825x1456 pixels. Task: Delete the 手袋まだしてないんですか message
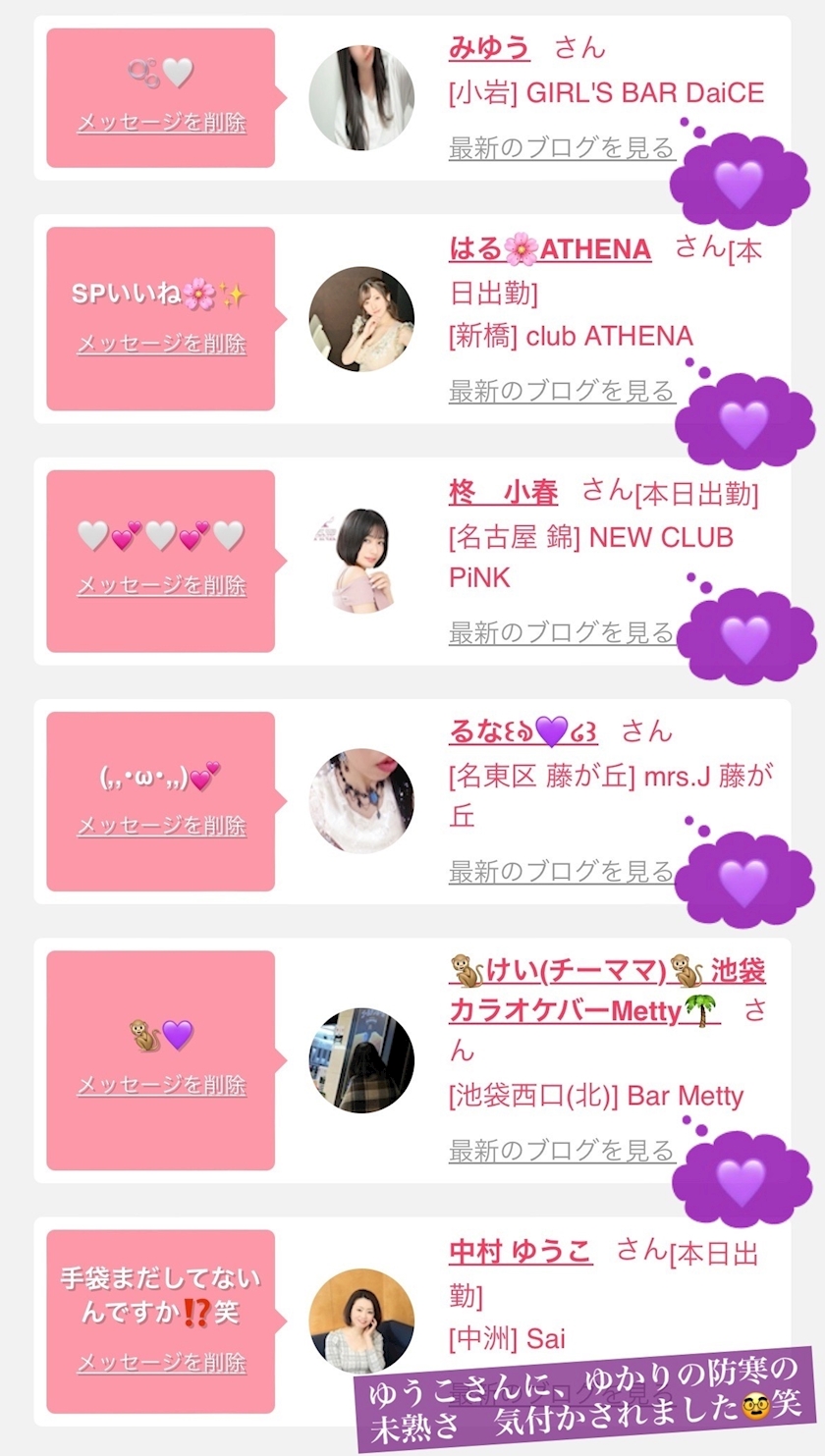pyautogui.click(x=161, y=1363)
